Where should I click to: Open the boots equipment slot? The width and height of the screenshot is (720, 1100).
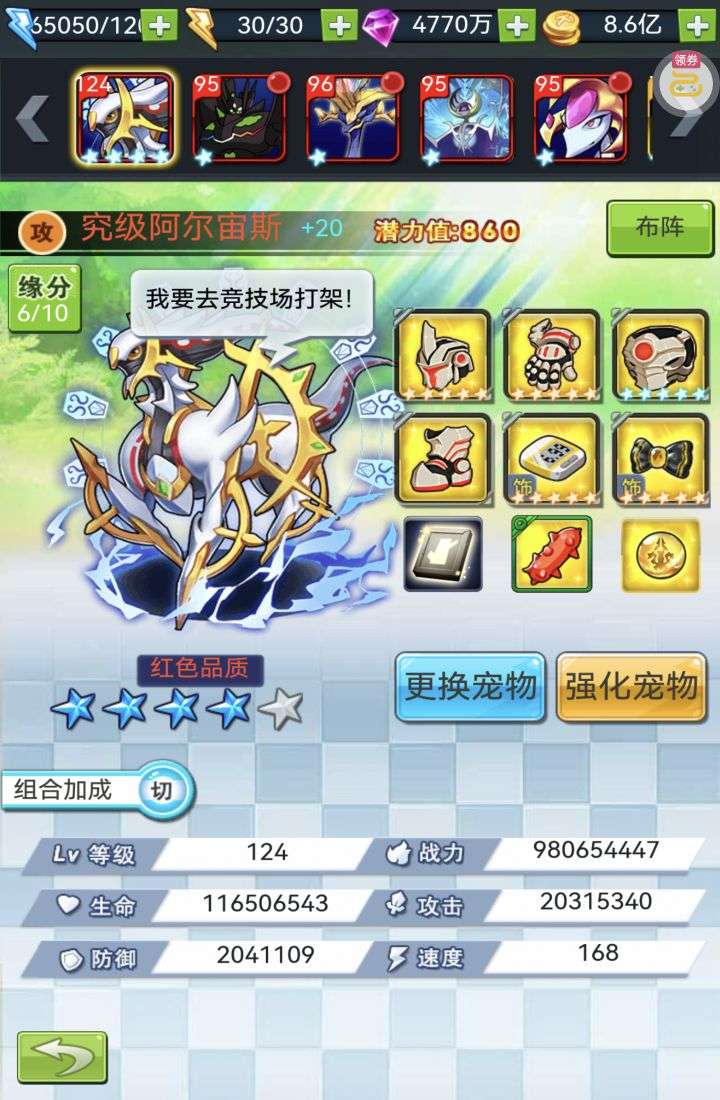pos(443,458)
